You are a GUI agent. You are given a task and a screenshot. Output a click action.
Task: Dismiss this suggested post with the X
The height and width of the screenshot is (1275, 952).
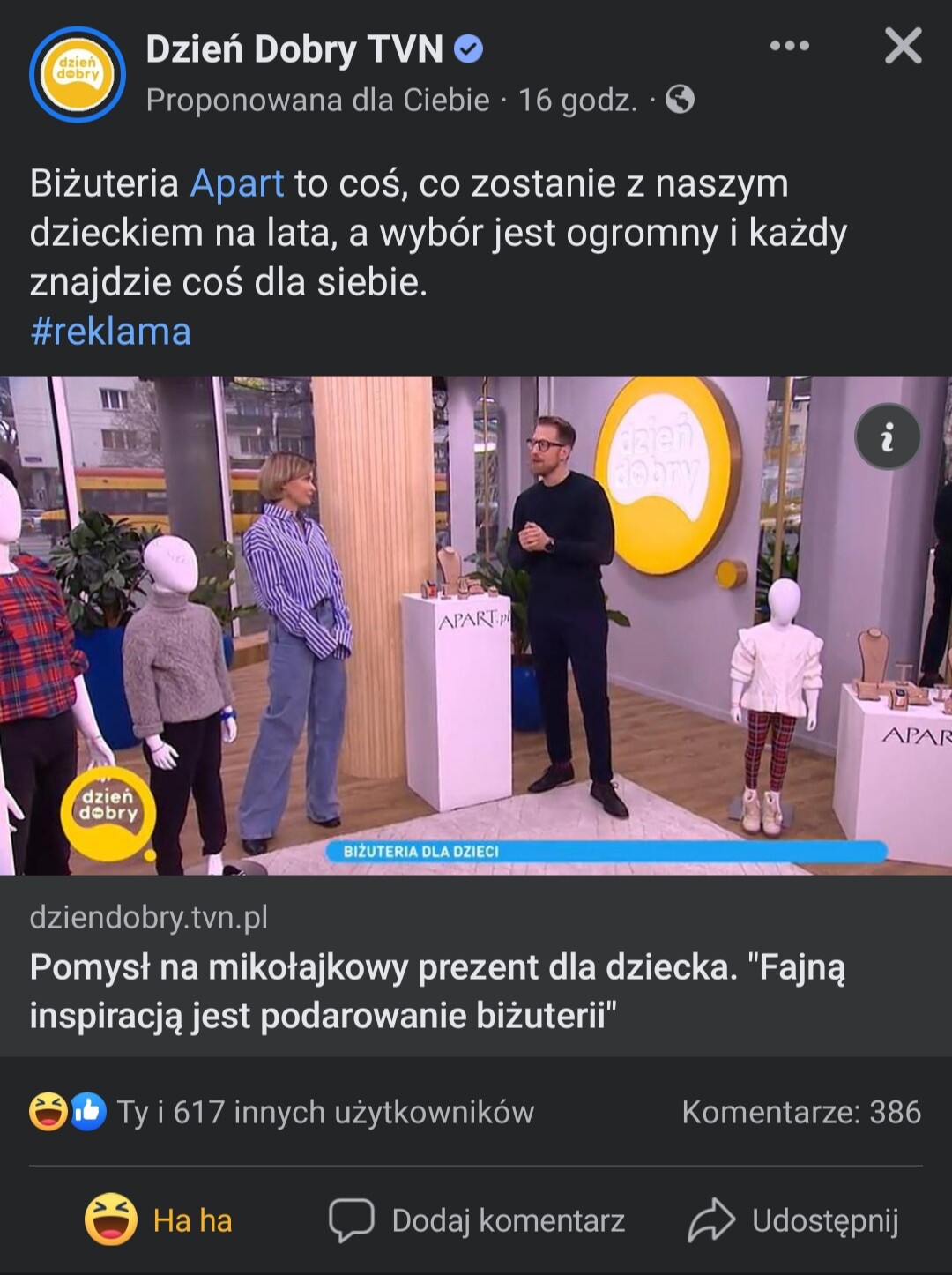tap(903, 46)
